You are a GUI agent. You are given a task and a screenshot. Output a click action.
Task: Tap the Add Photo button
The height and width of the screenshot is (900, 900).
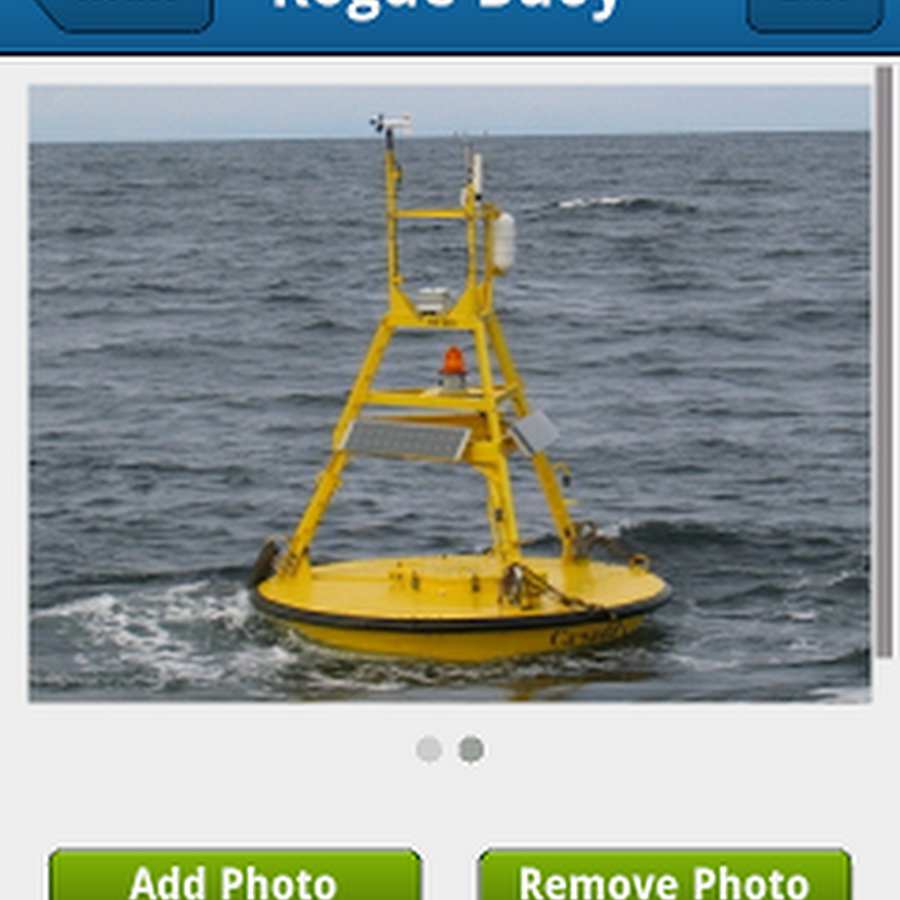coord(235,876)
